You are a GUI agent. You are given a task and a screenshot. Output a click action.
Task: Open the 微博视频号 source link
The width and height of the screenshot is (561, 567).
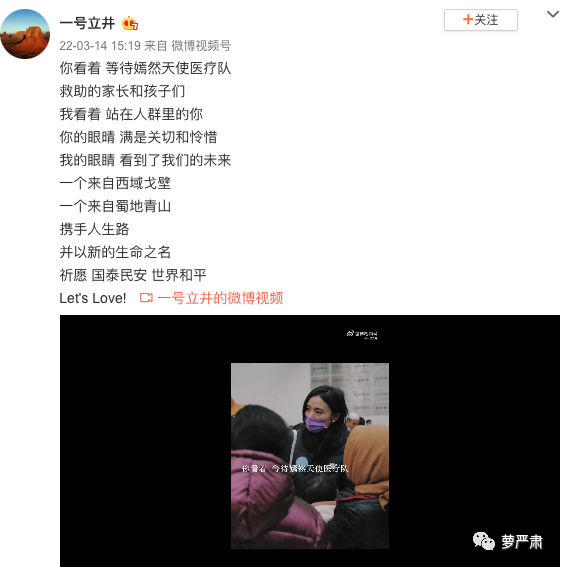[201, 46]
